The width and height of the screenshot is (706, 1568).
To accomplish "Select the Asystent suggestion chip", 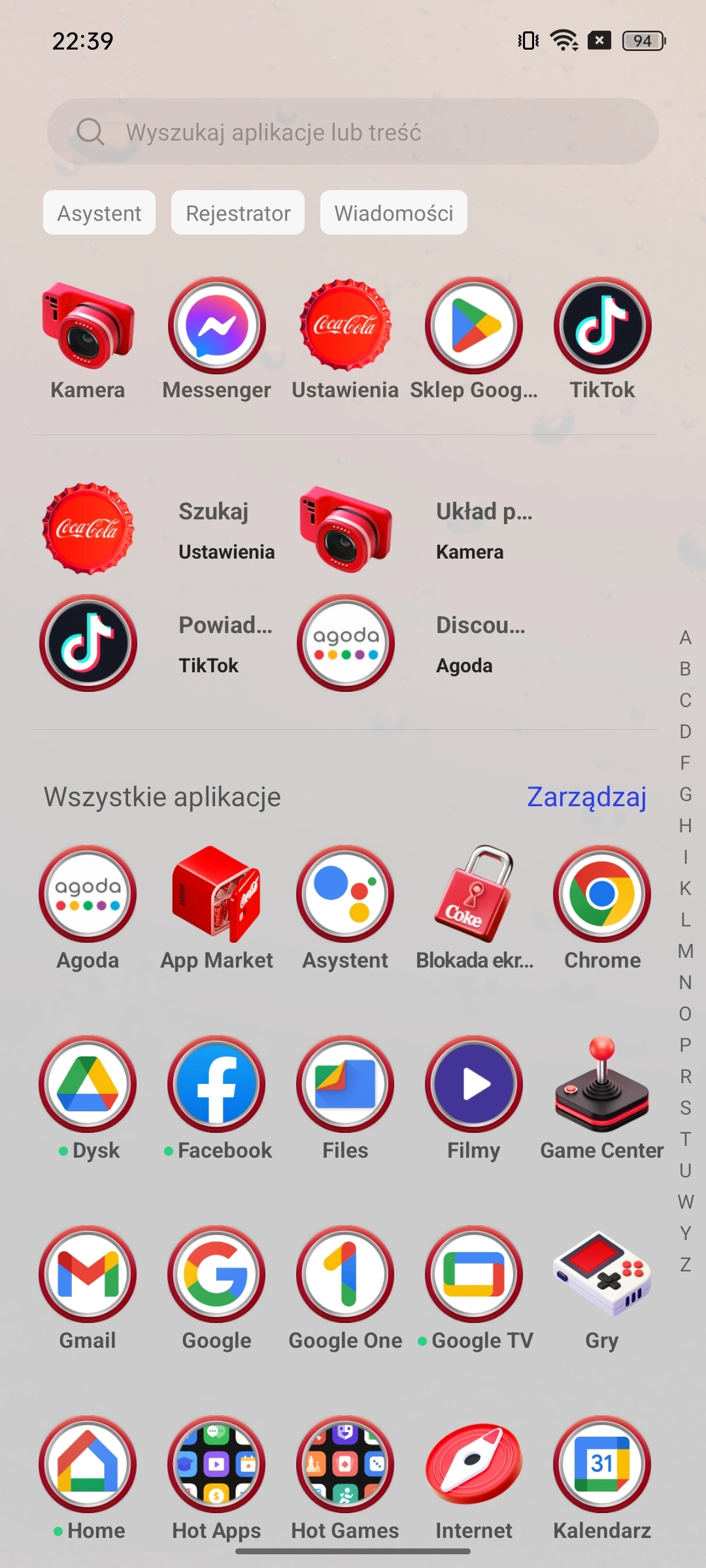I will click(99, 213).
